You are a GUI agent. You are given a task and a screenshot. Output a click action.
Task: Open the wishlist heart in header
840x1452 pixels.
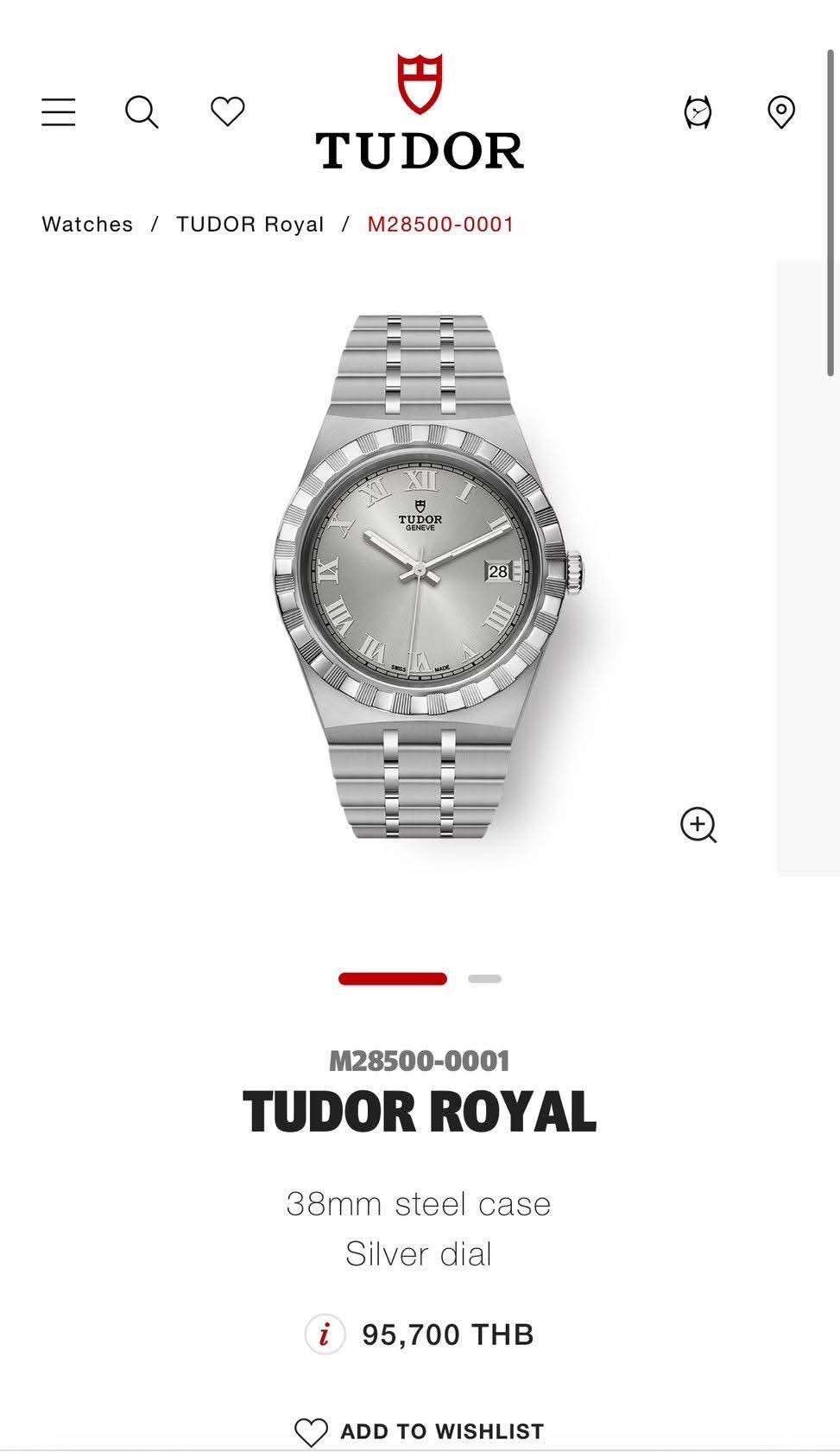pos(228,111)
